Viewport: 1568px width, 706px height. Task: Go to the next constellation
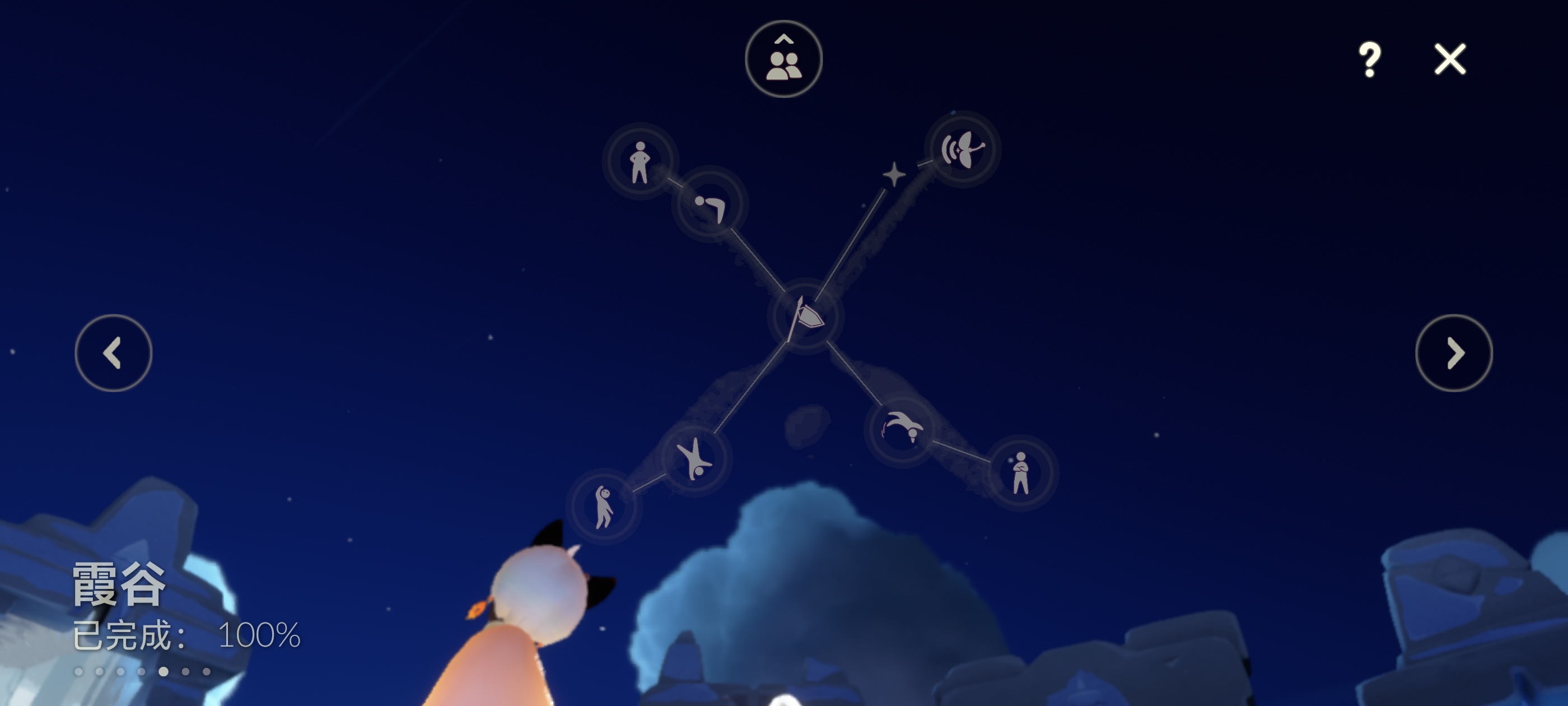[x=1454, y=352]
